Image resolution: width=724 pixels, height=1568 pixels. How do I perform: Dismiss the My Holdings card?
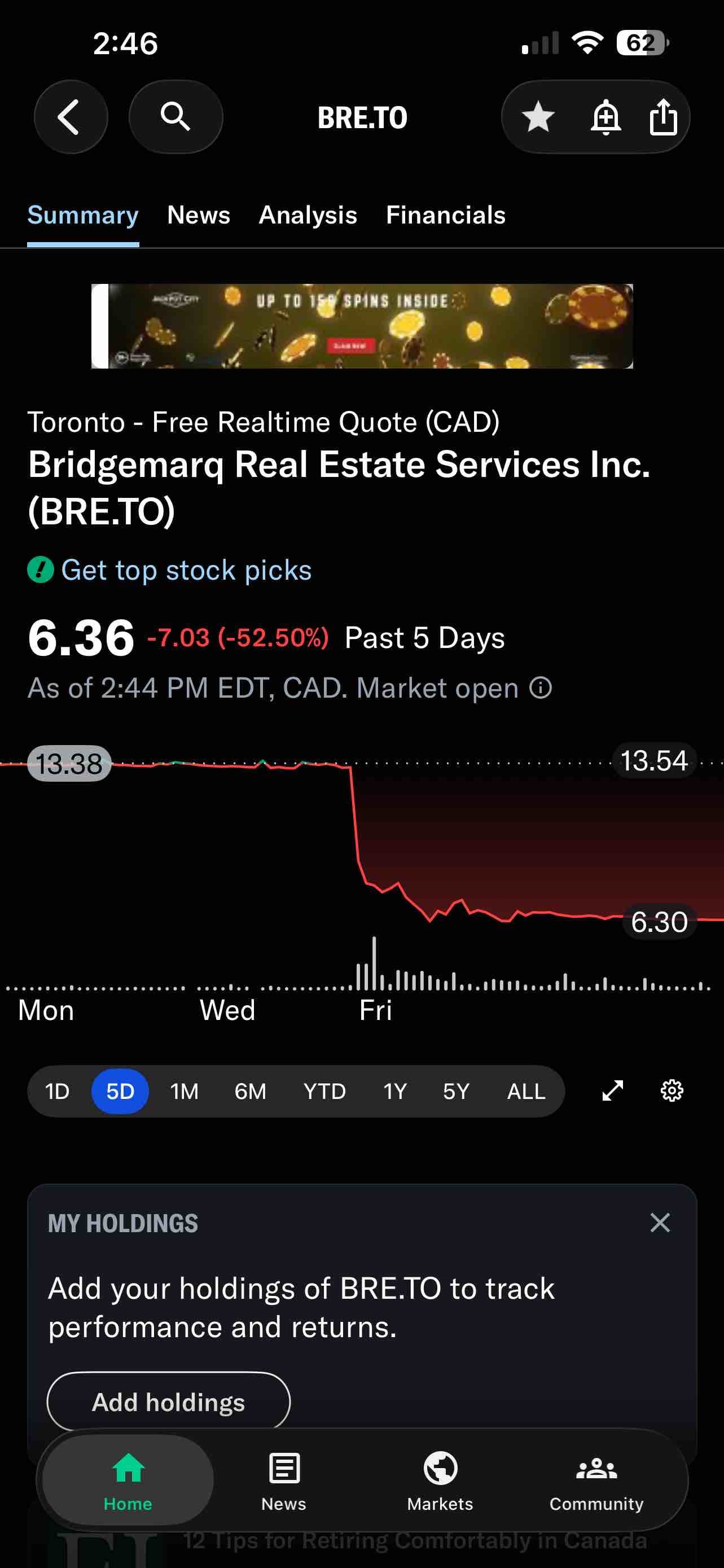660,1223
